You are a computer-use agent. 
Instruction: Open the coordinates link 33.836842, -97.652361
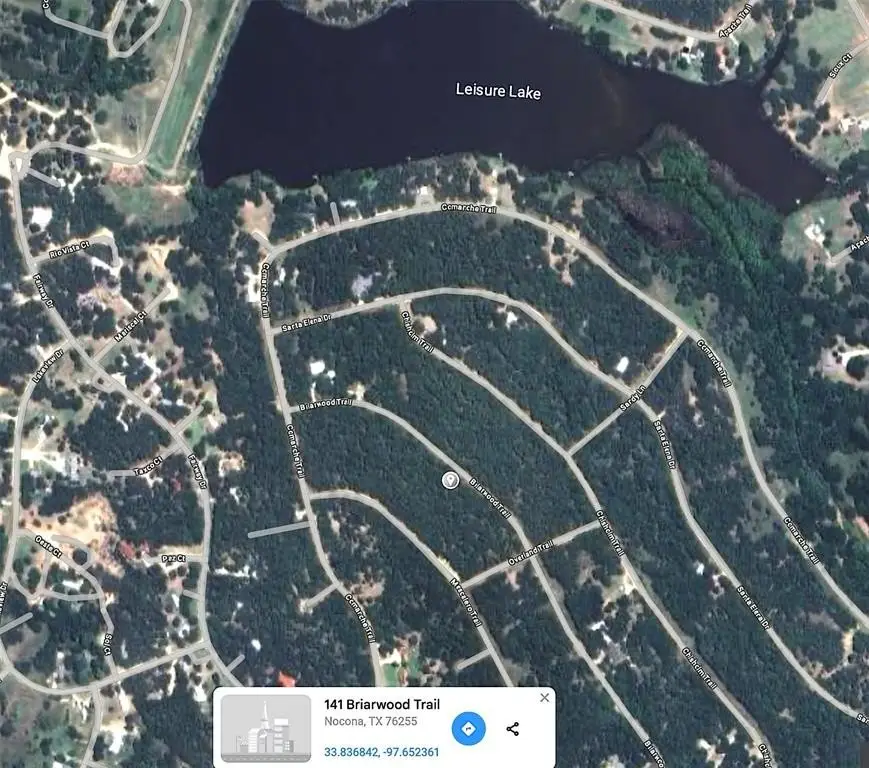point(381,752)
